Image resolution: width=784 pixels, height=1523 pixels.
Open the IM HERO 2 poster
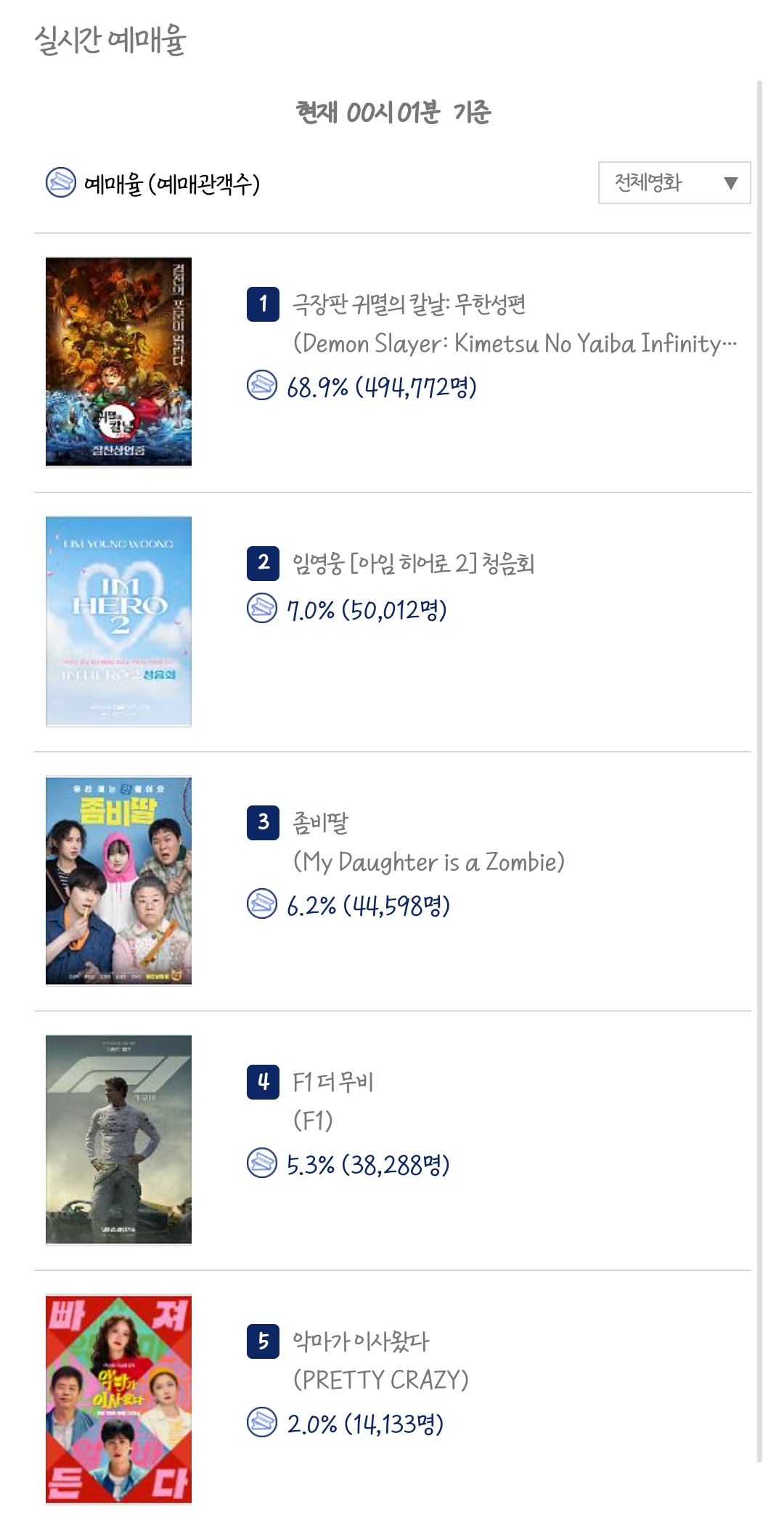[x=118, y=622]
